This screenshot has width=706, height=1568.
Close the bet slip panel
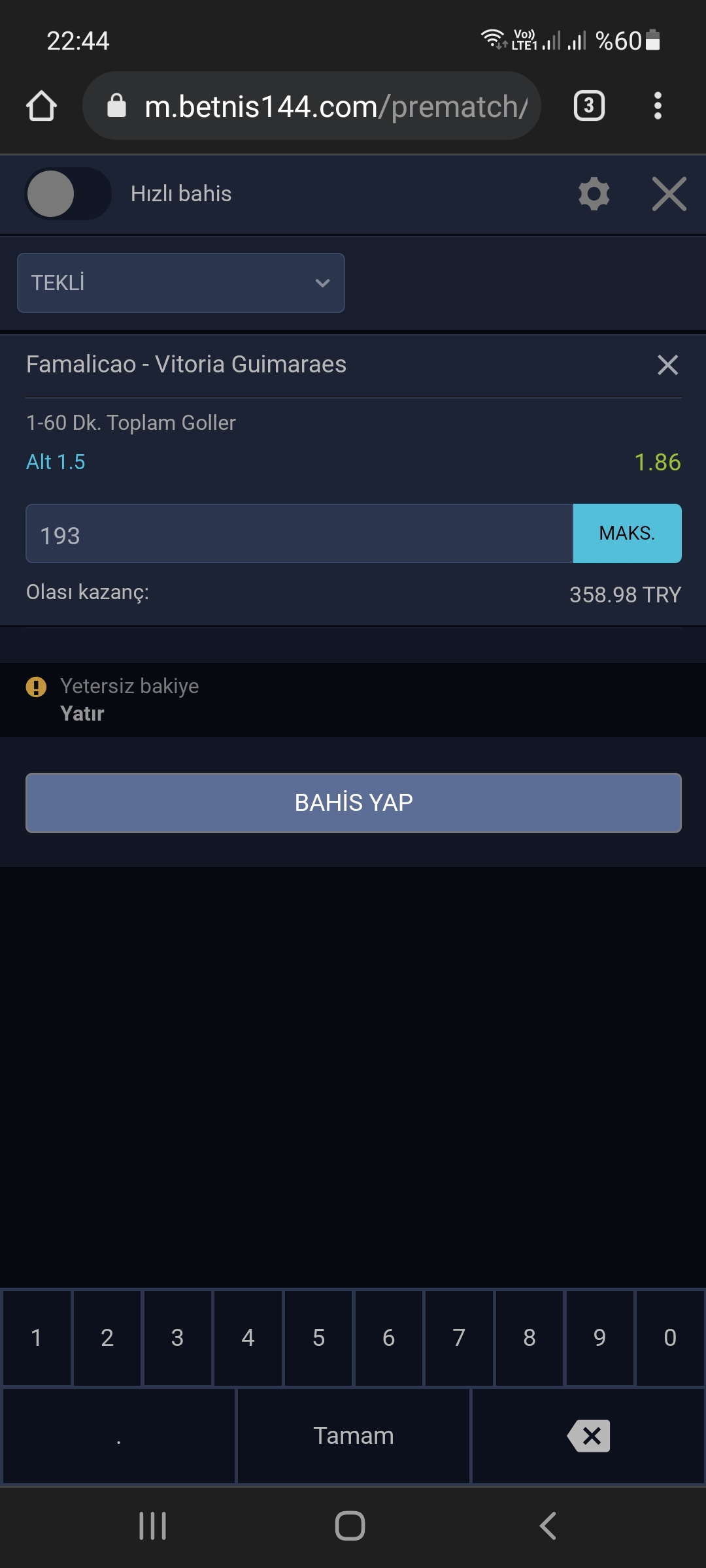click(669, 194)
